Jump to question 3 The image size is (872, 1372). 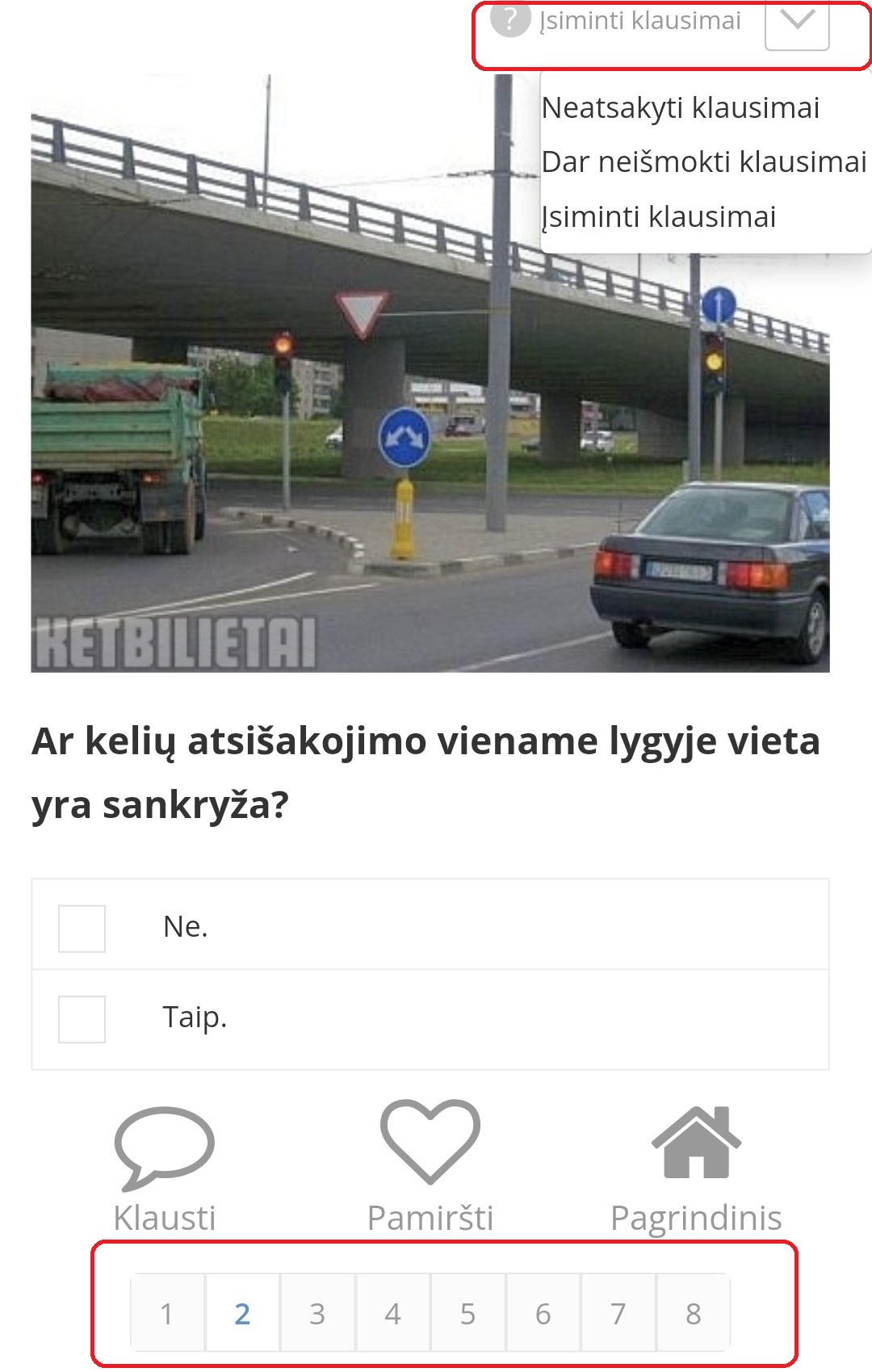[x=317, y=1314]
